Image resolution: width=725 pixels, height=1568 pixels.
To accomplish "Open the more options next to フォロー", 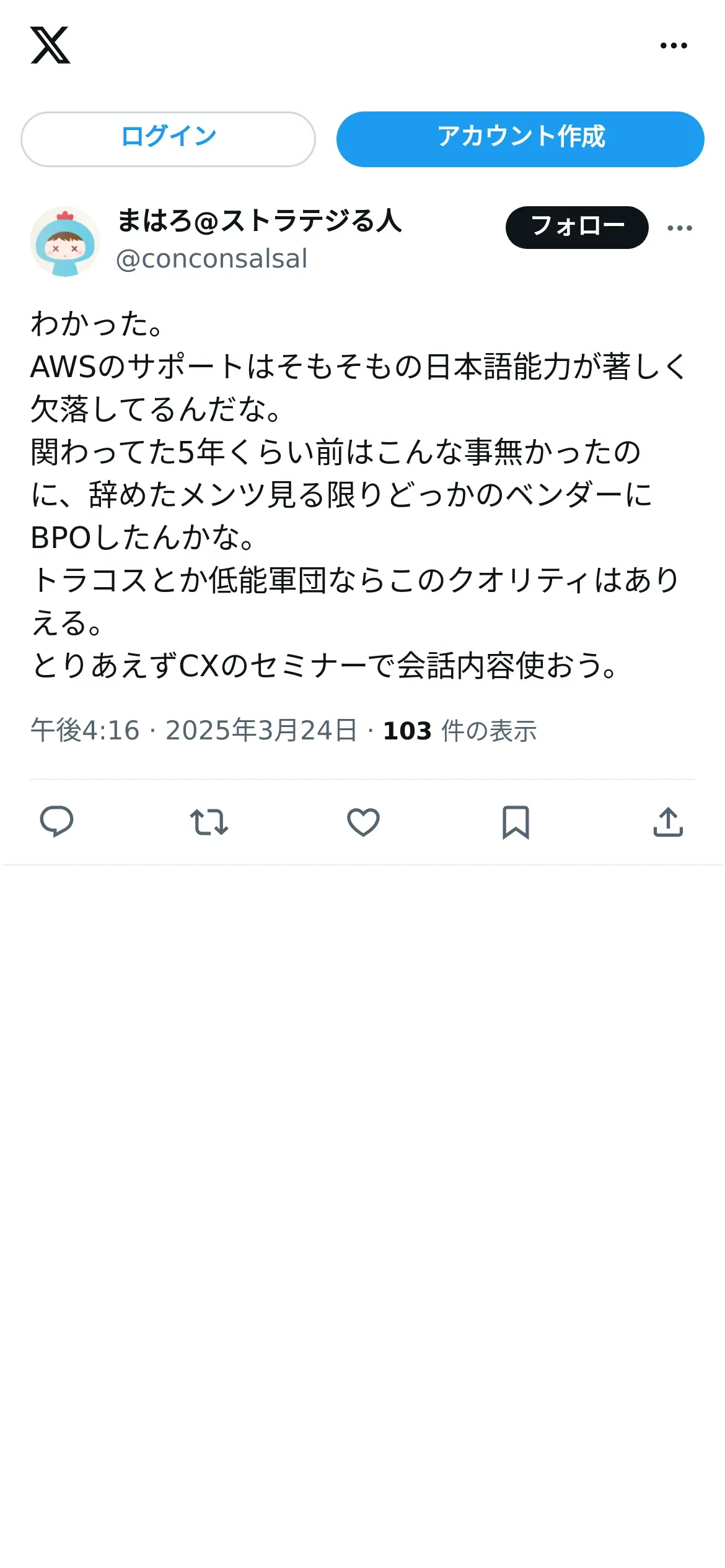I will coord(680,228).
